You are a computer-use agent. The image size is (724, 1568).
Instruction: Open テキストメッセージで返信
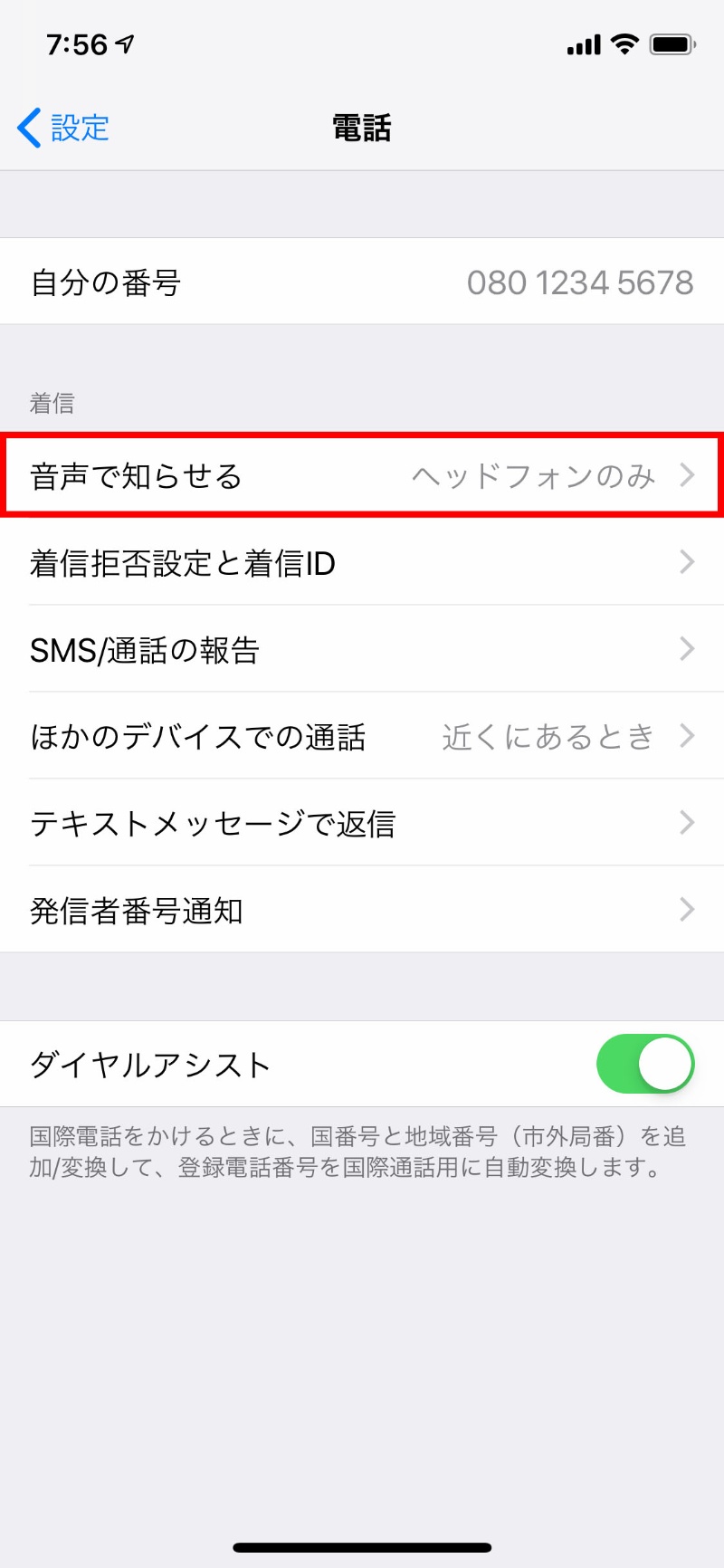[362, 824]
